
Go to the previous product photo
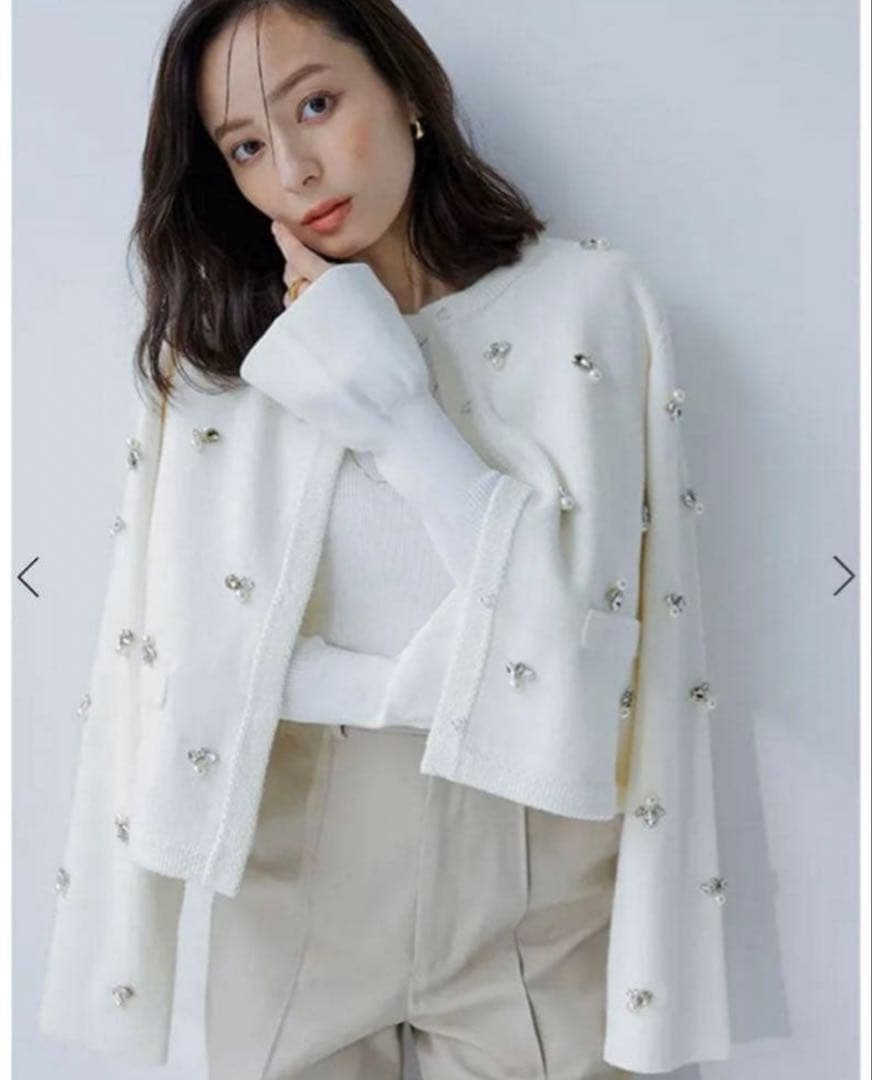click(x=28, y=577)
